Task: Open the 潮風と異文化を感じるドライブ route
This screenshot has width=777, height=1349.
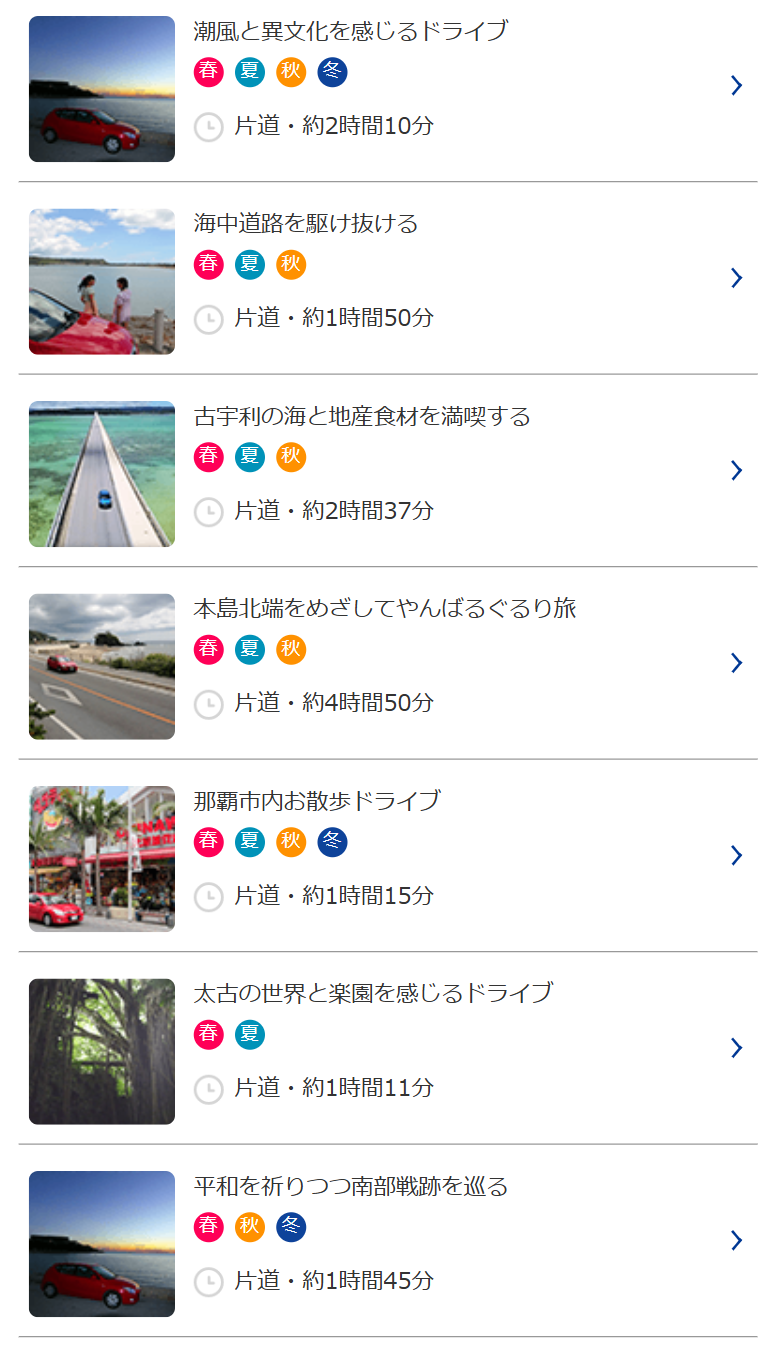Action: click(350, 31)
